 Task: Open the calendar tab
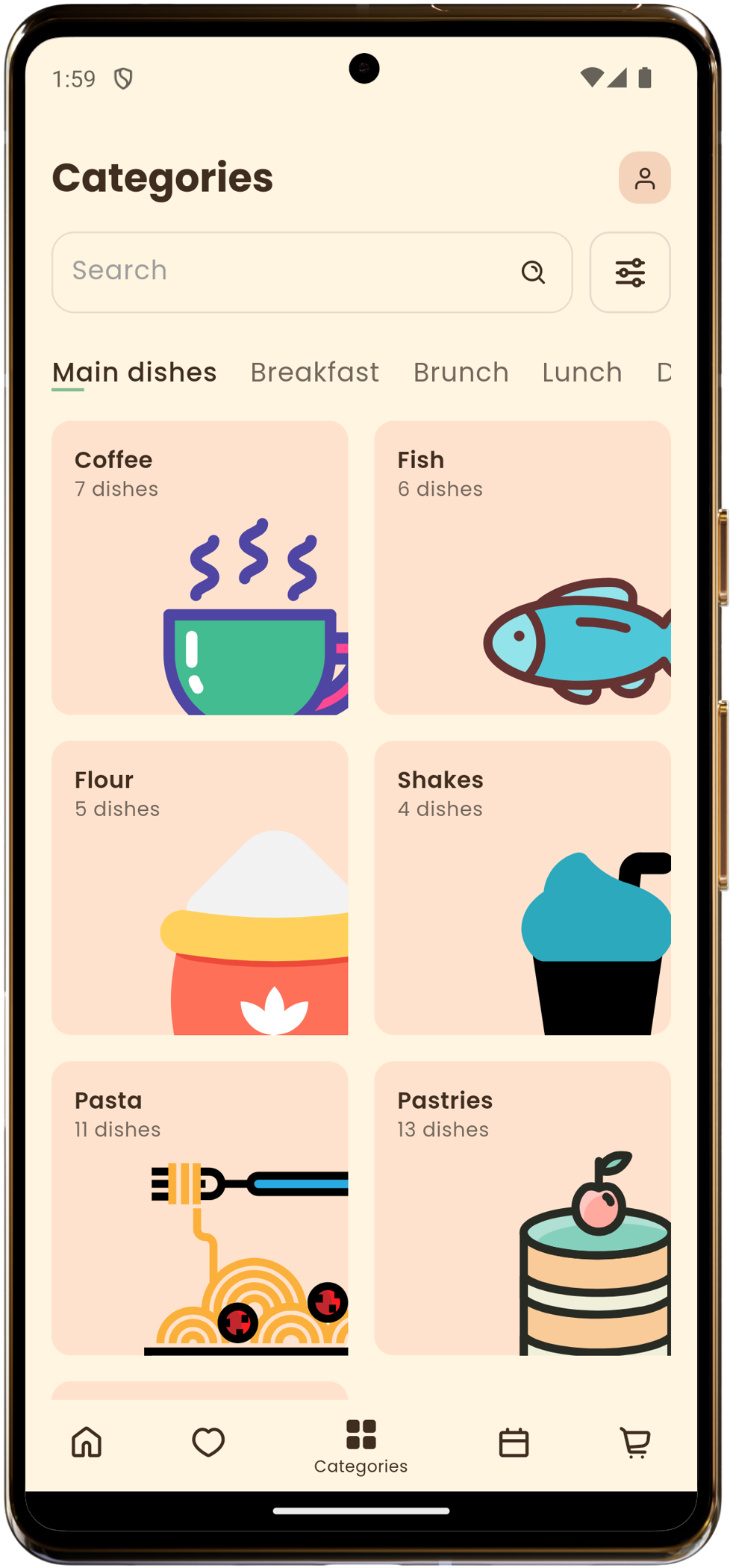pos(514,1442)
